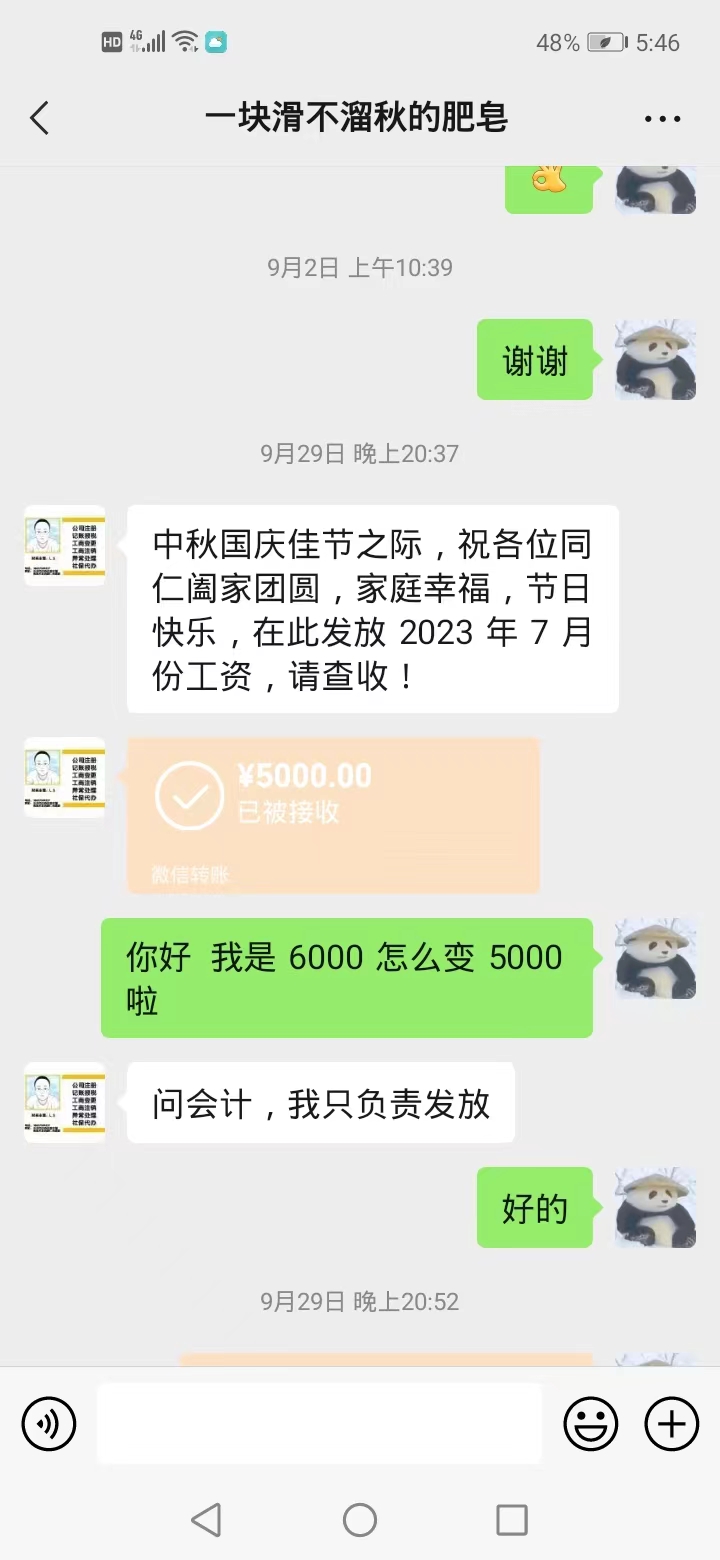Image resolution: width=720 pixels, height=1560 pixels.
Task: Open recent apps from navigation bar
Action: click(512, 1520)
